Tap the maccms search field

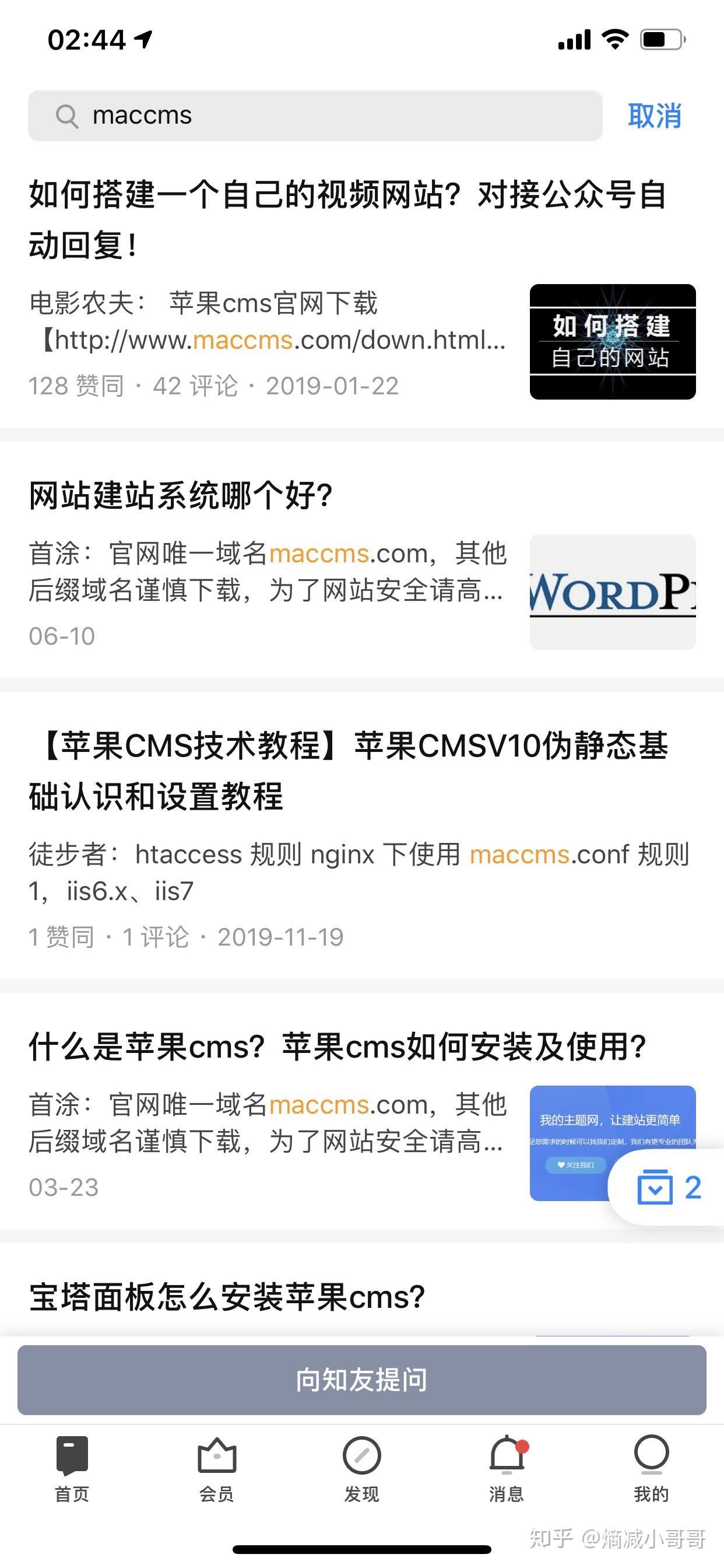[x=315, y=116]
